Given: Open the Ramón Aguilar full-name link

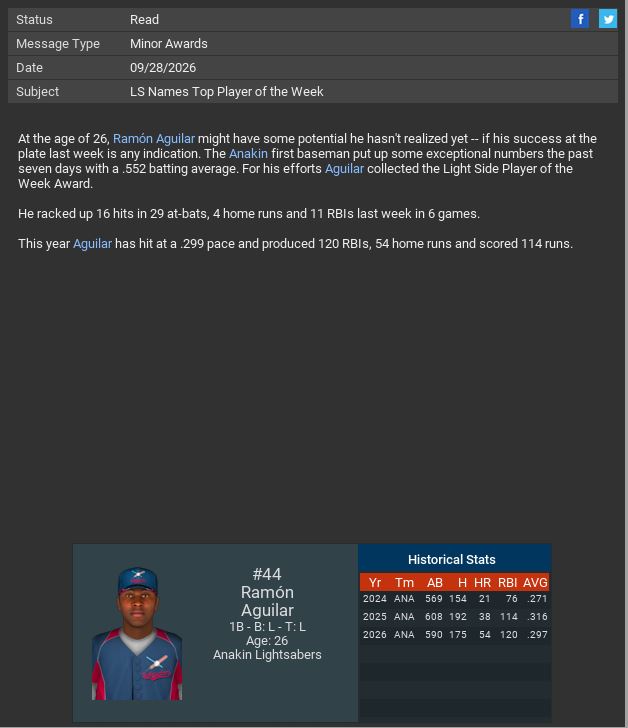Looking at the screenshot, I should (x=154, y=139).
